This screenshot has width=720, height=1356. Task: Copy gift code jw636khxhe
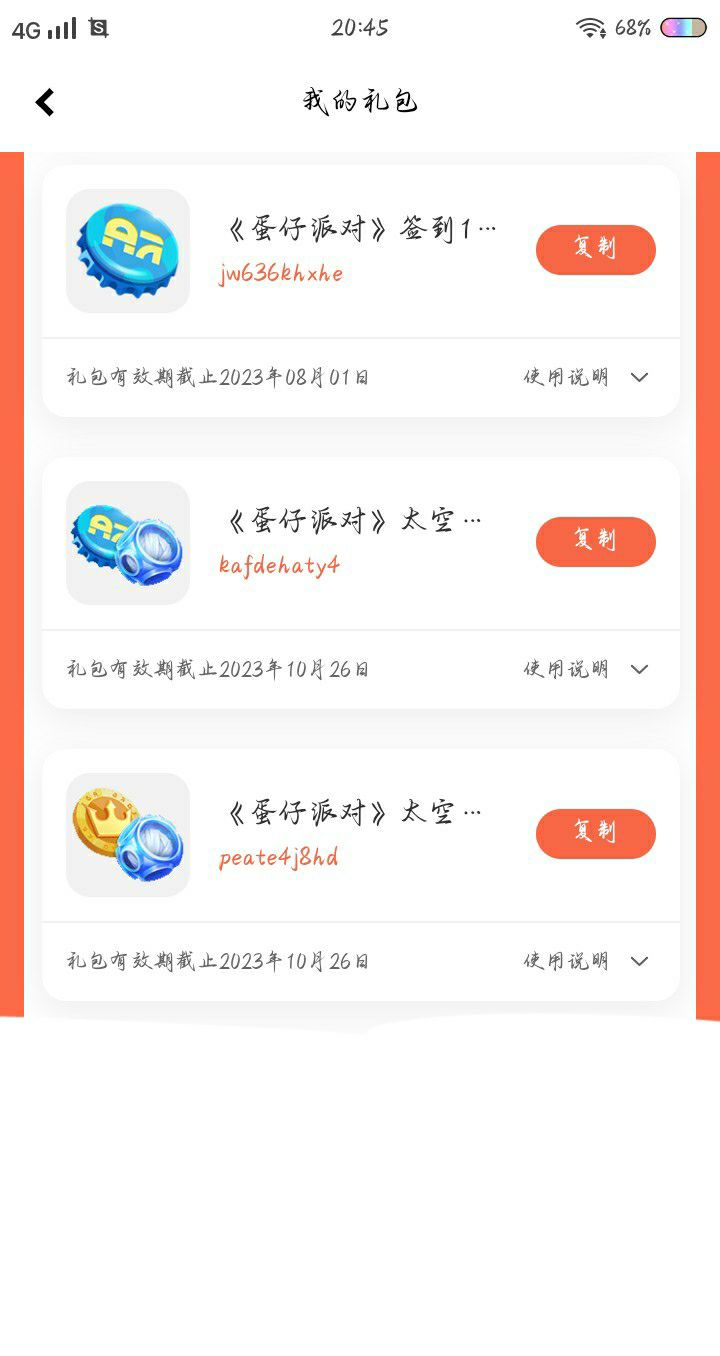(595, 249)
